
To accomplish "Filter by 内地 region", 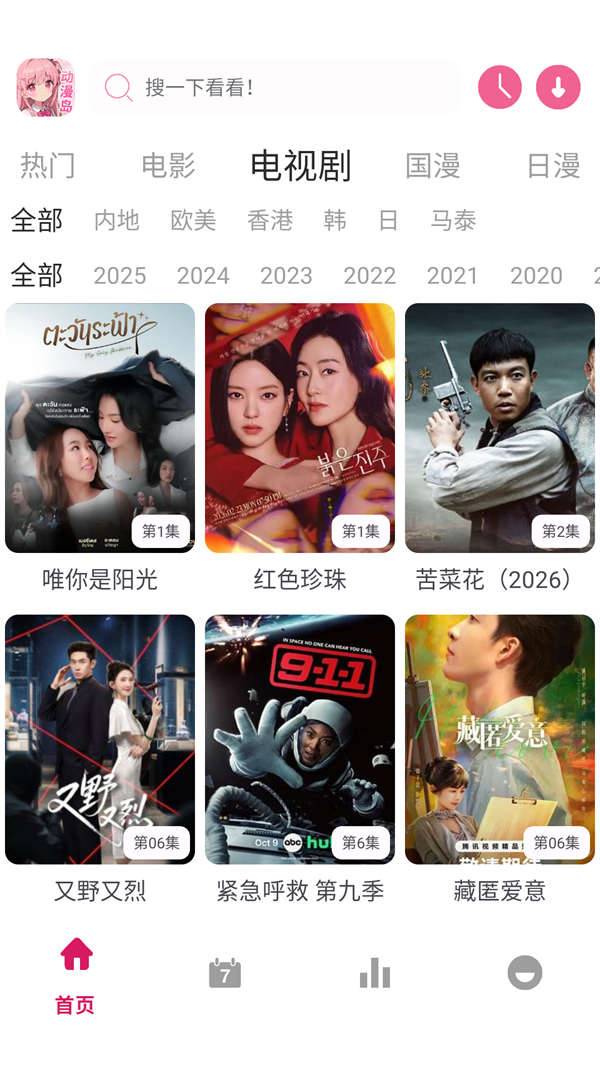I will (117, 220).
